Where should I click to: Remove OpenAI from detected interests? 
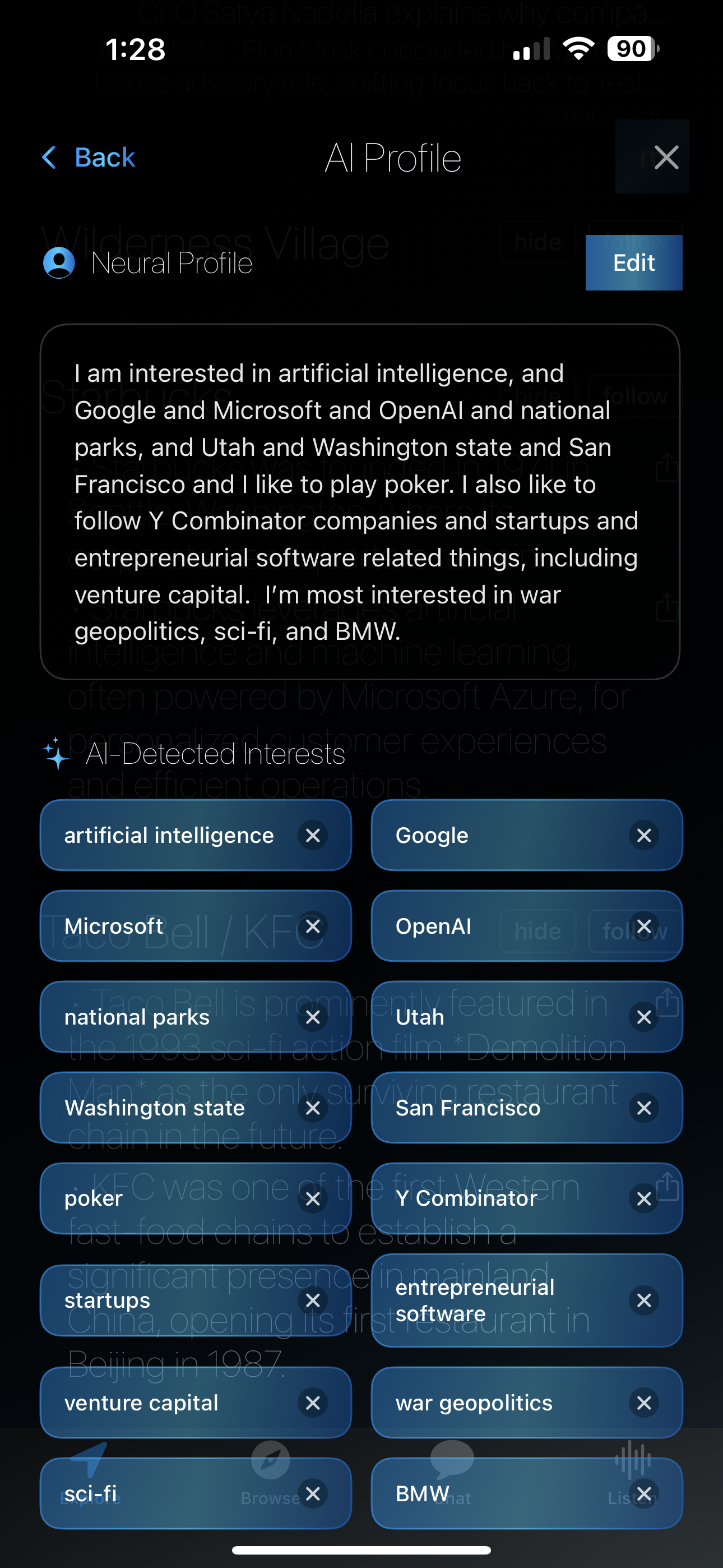tap(644, 926)
